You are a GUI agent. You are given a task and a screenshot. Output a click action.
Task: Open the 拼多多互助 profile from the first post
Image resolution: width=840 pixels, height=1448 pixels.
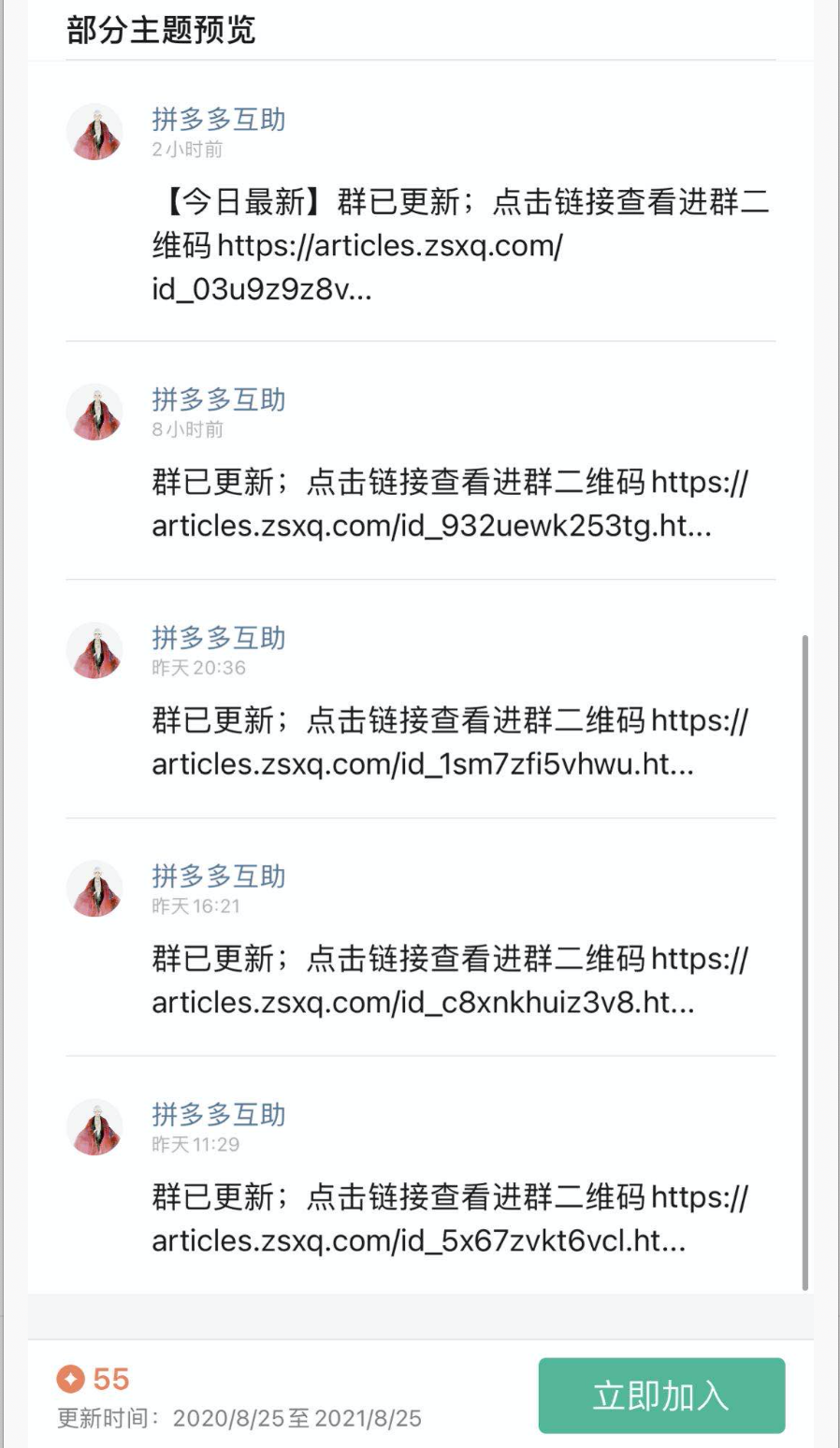click(x=219, y=119)
